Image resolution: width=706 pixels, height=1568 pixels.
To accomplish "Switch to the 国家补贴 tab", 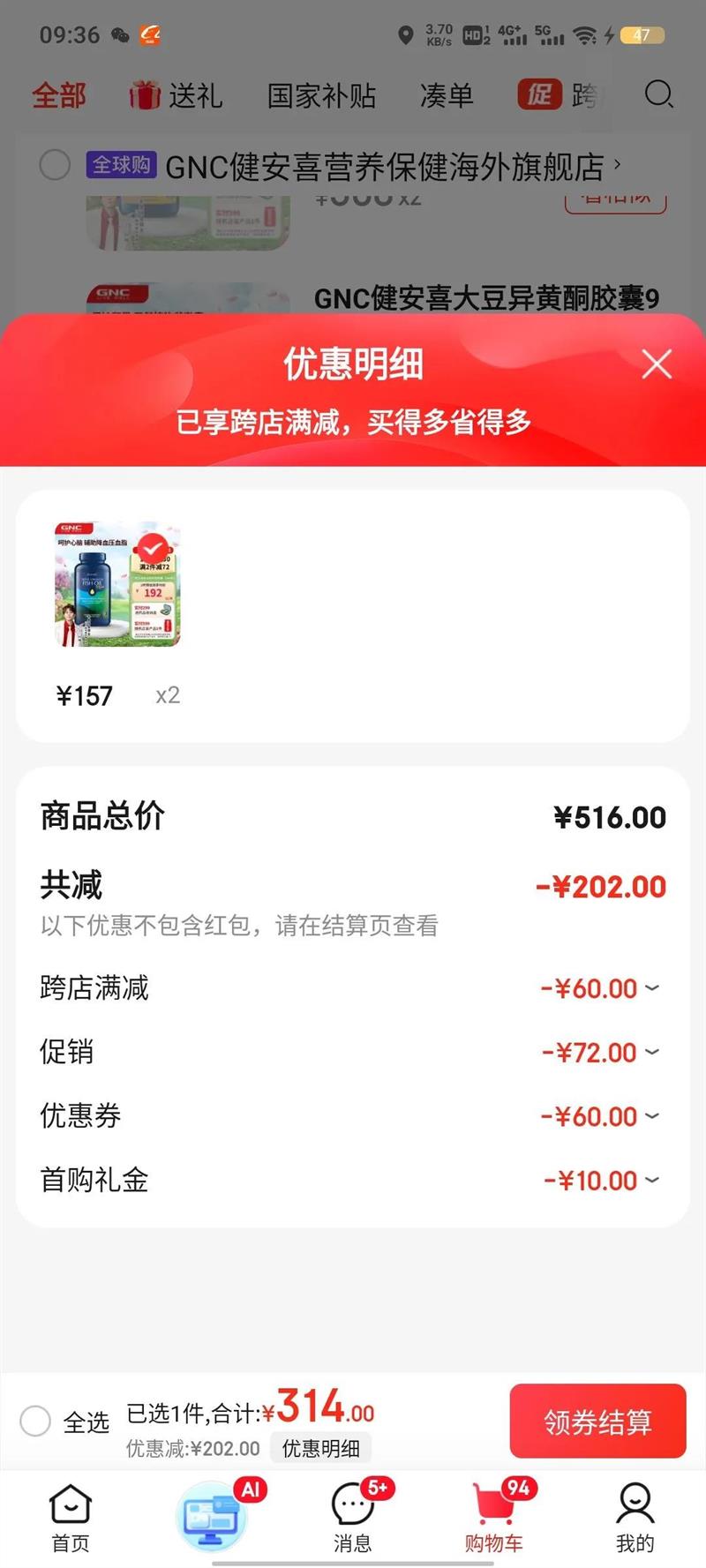I will click(x=322, y=95).
